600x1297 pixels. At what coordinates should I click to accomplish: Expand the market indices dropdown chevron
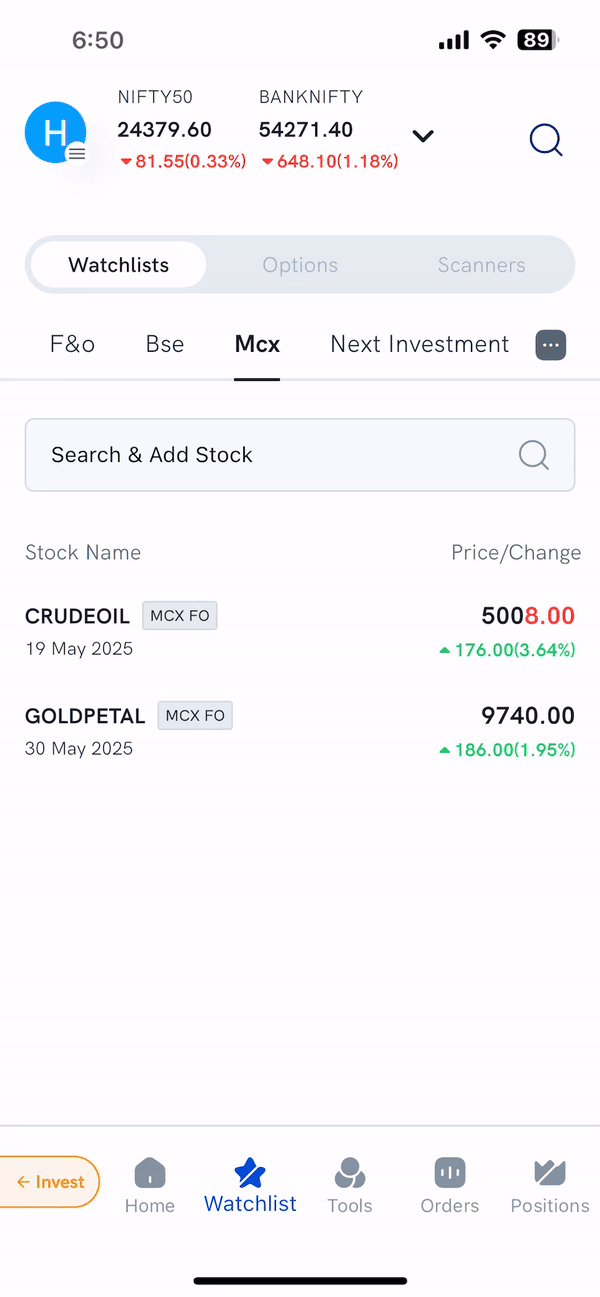pyautogui.click(x=423, y=136)
